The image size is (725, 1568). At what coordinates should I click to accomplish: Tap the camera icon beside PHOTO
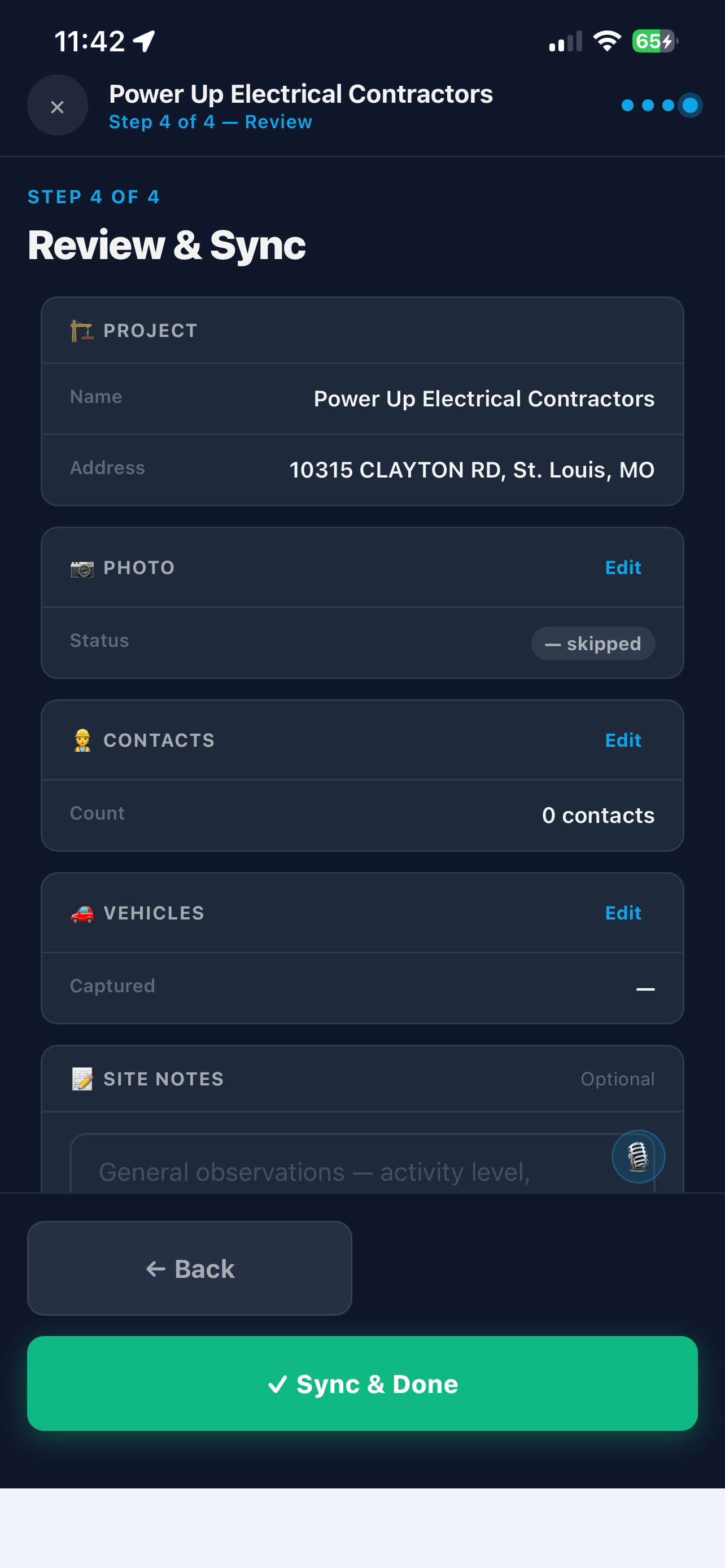81,567
